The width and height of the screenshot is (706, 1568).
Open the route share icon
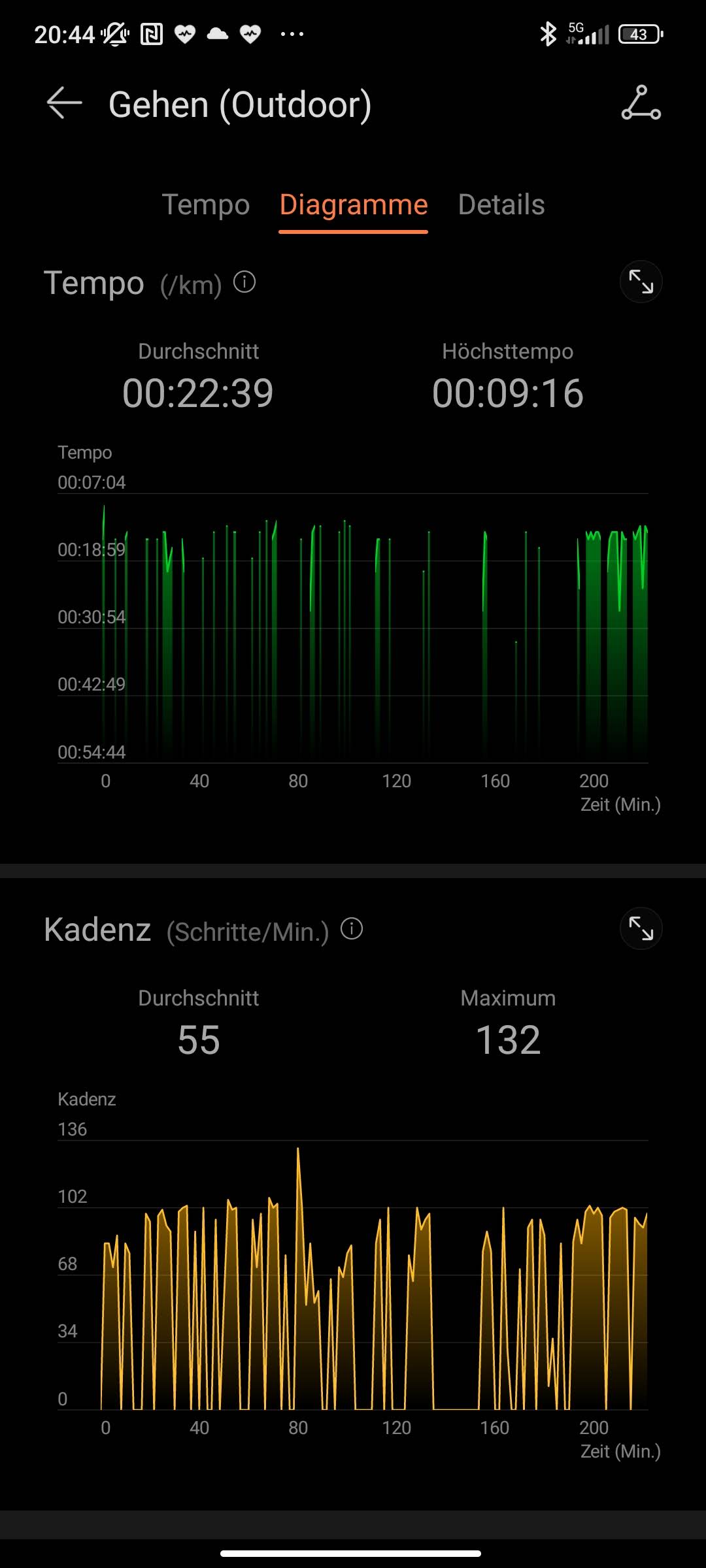641,103
